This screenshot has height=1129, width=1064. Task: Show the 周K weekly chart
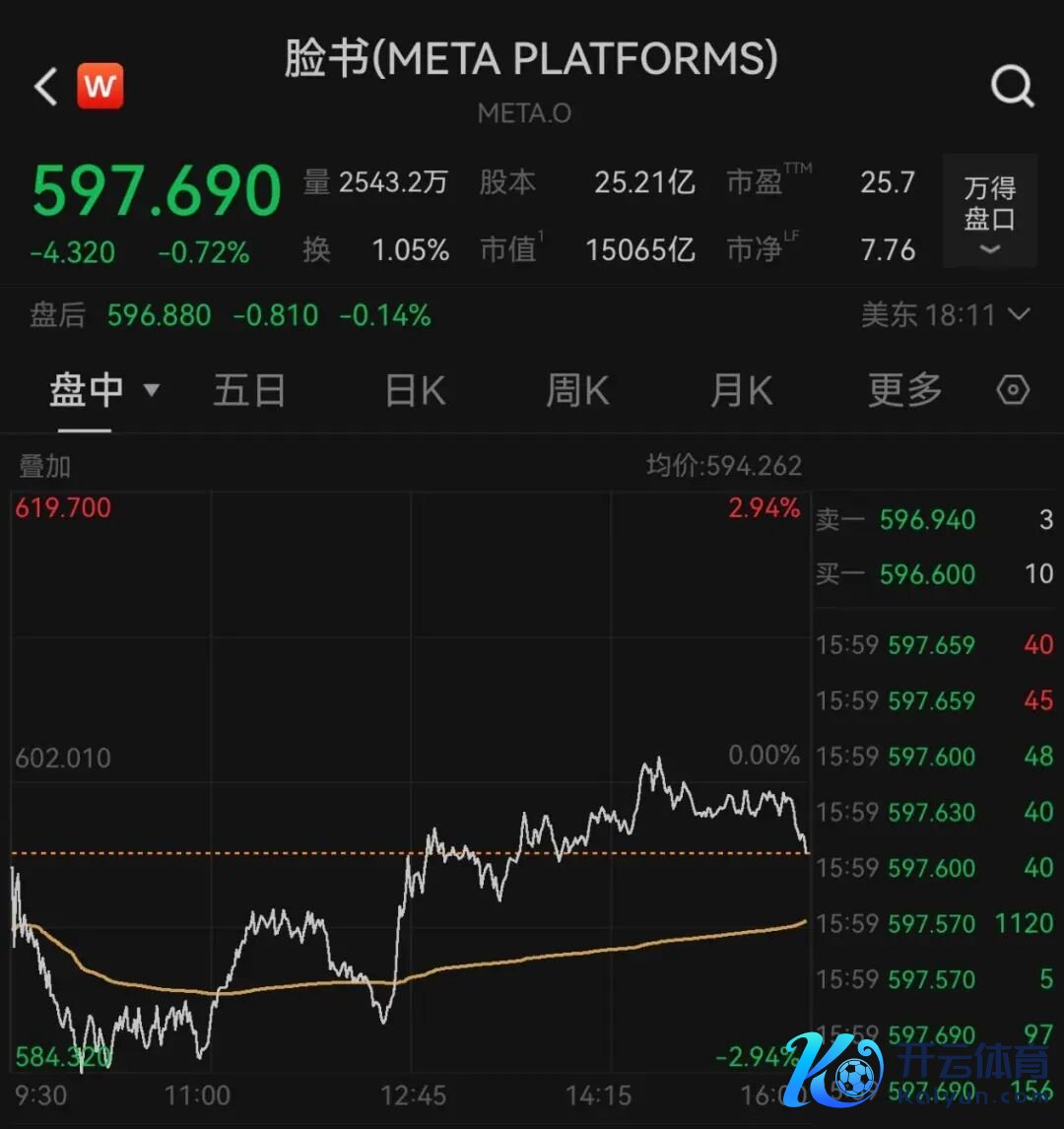[577, 391]
